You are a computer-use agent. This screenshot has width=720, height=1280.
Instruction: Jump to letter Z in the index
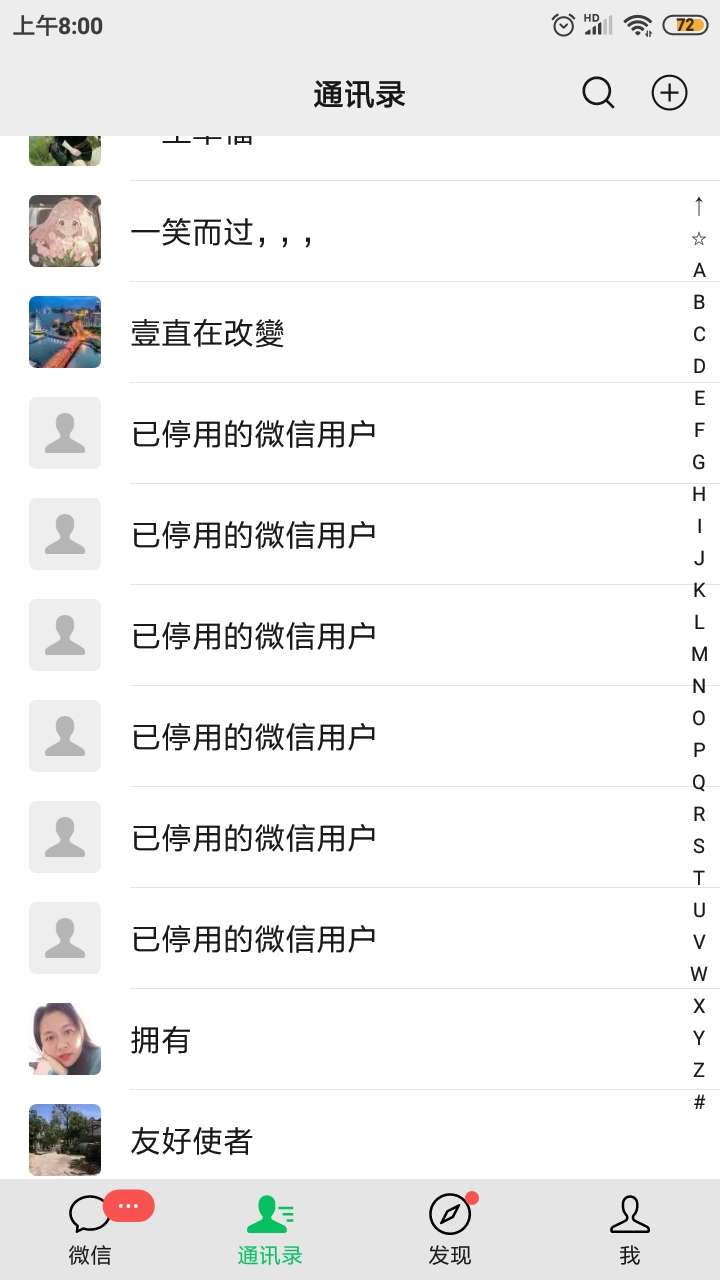699,1070
